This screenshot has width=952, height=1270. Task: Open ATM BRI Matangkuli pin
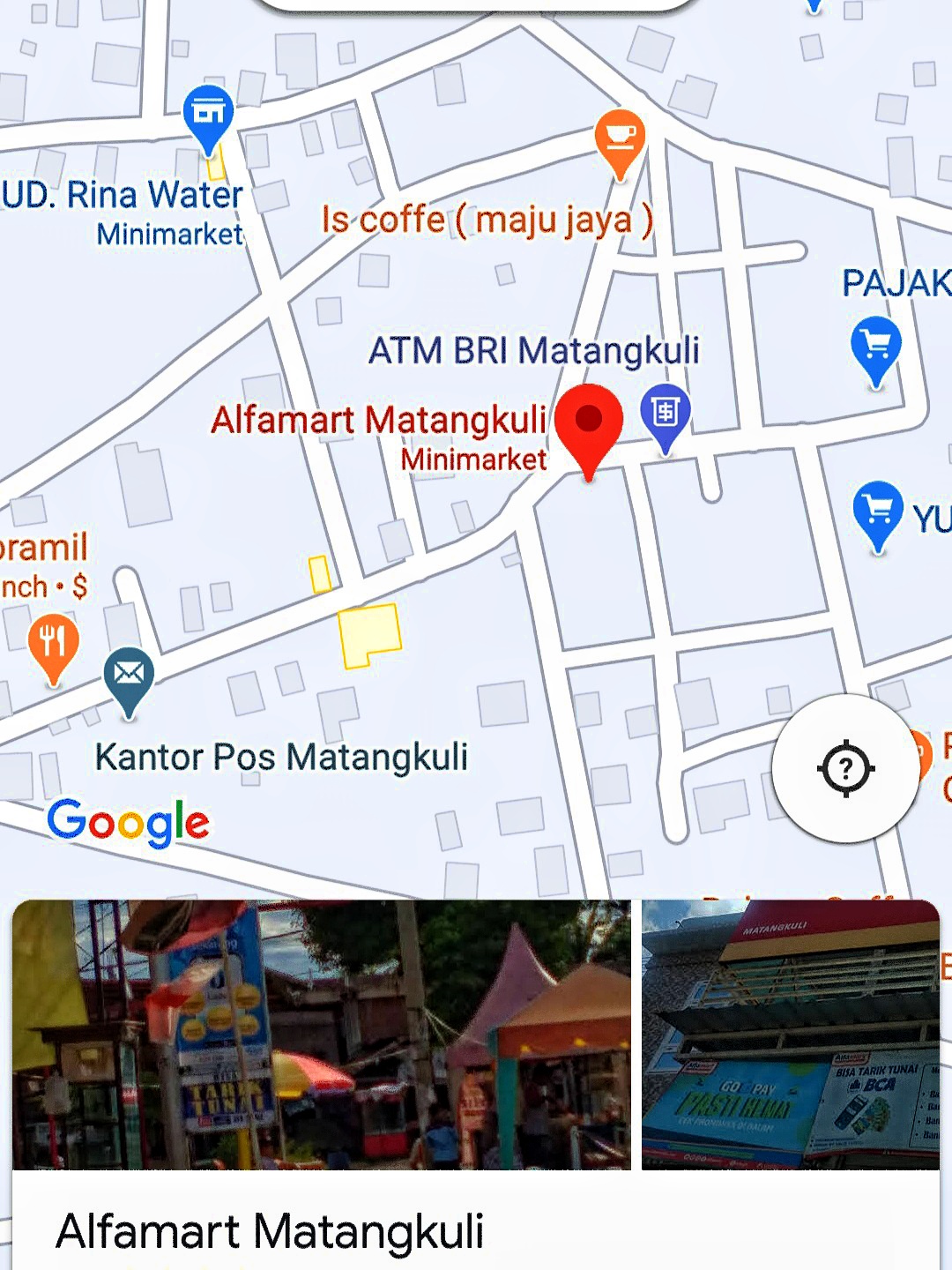pos(666,413)
